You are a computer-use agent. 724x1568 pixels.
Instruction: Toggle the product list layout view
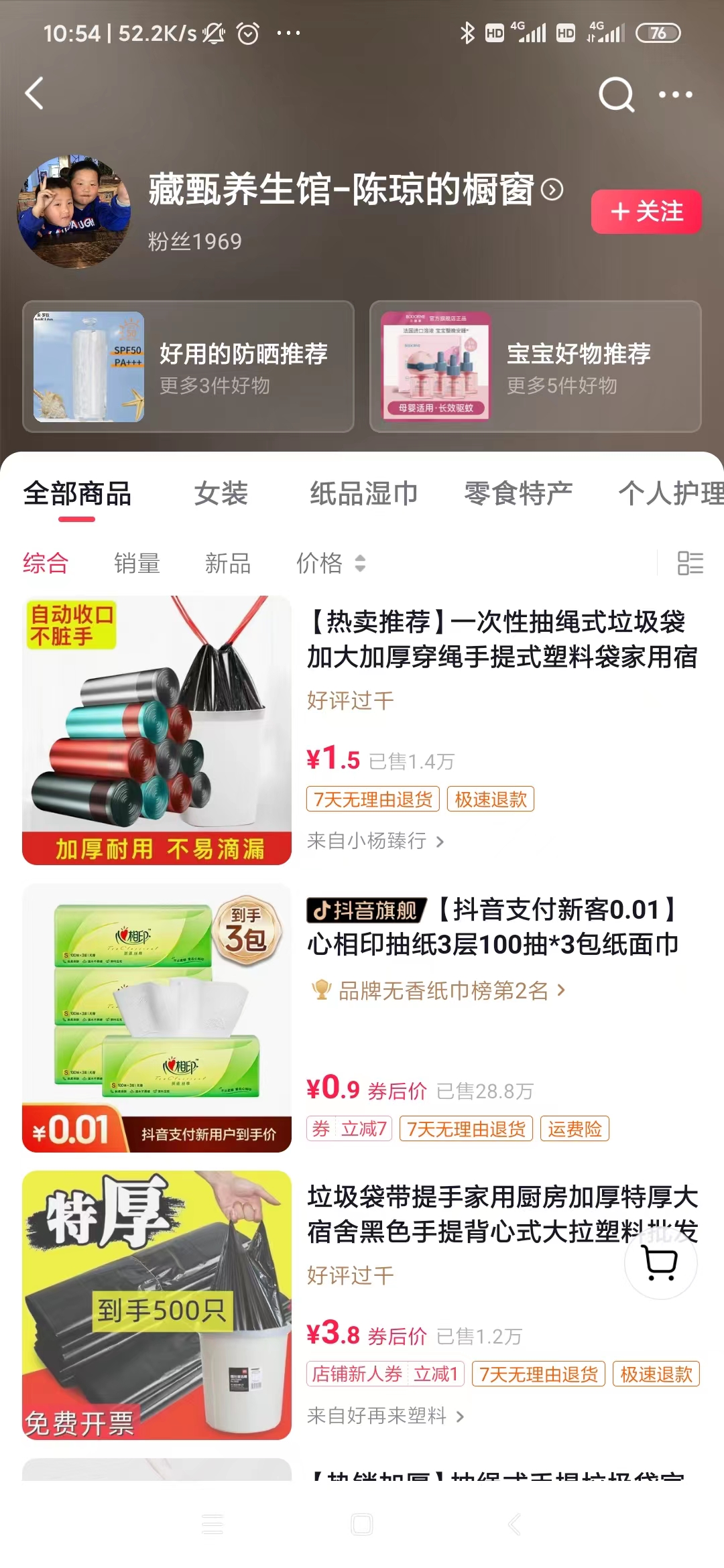tap(690, 563)
